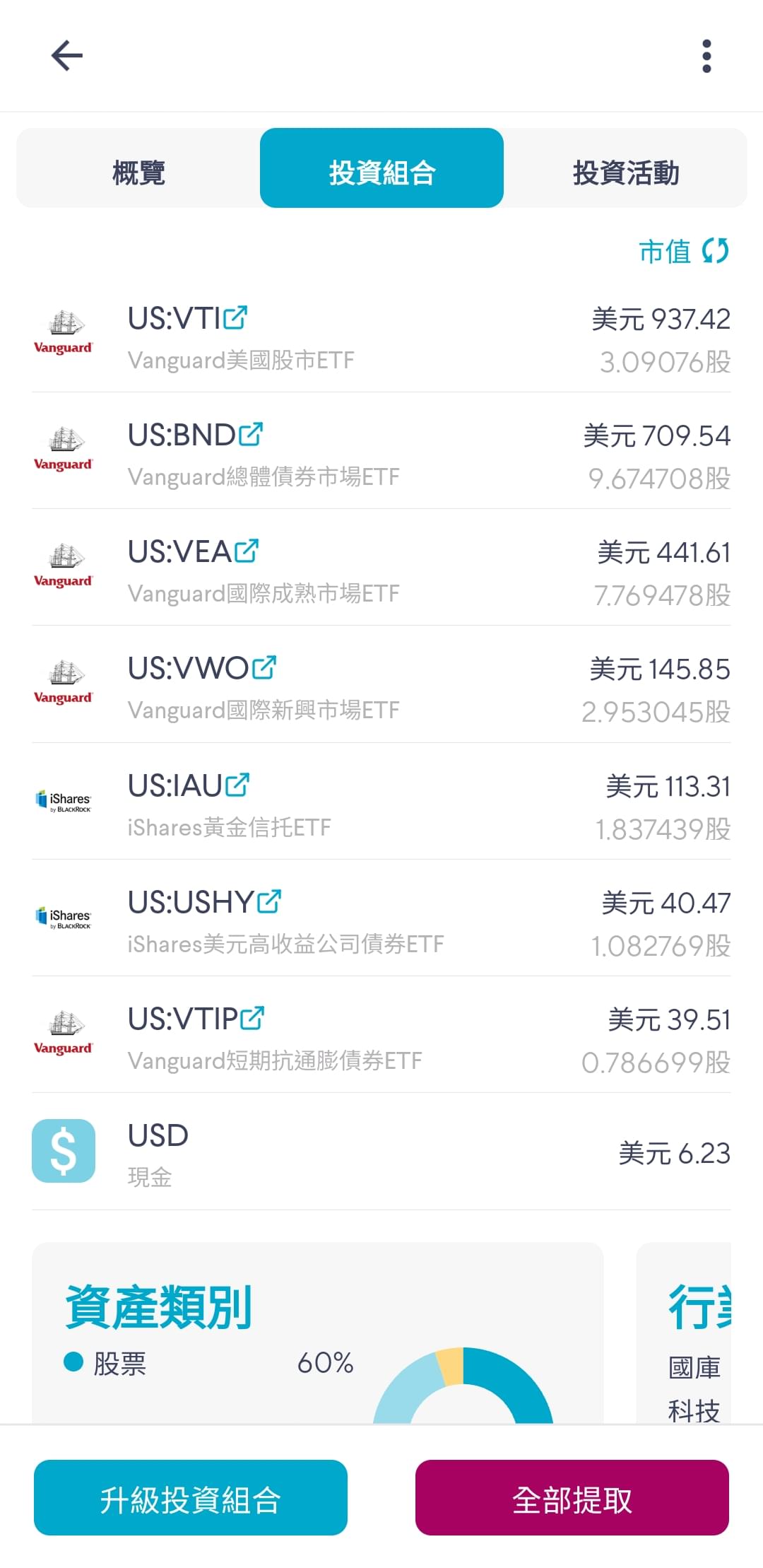Tap the 升級投資組合 button
Image resolution: width=763 pixels, height=1568 pixels.
click(x=191, y=1498)
